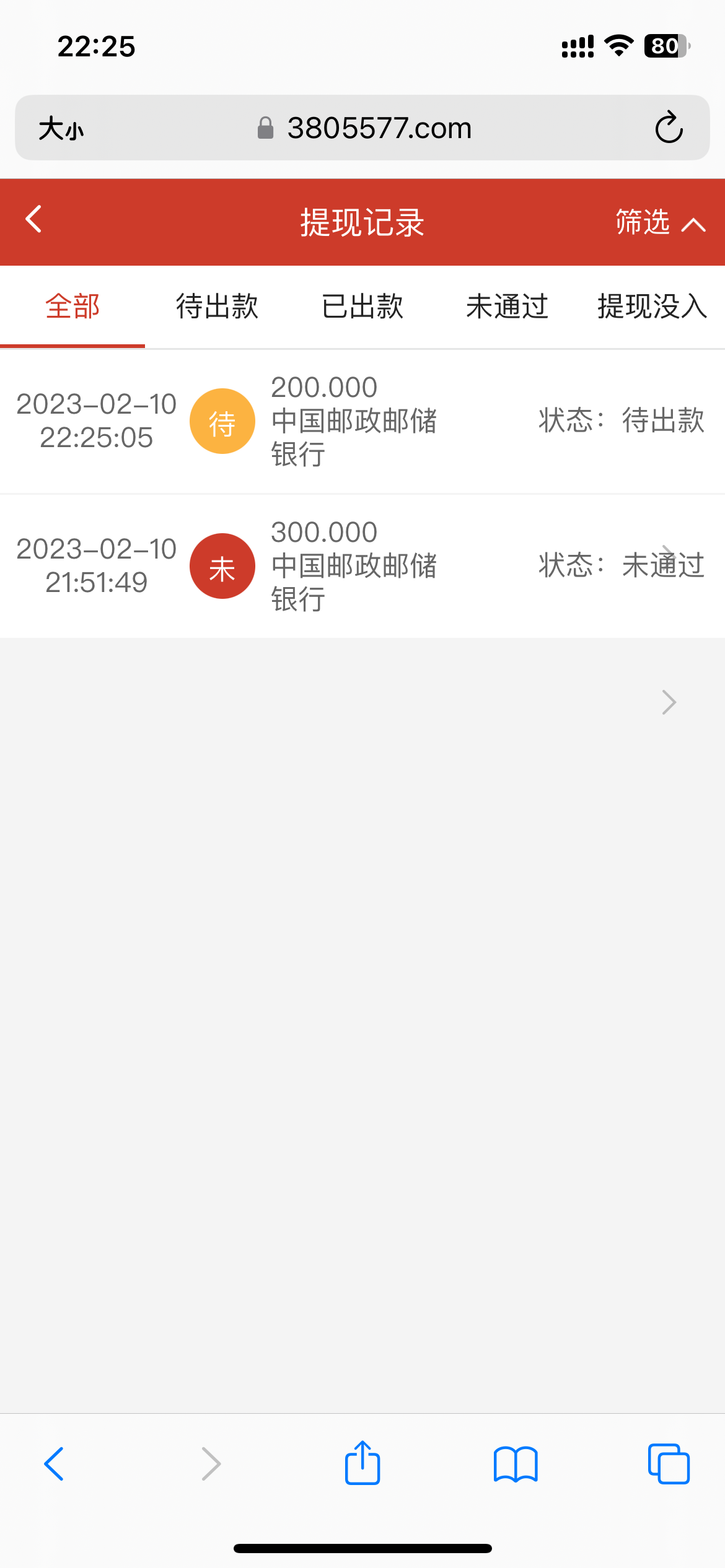Open the 200.000 待出款 withdrawal record
The image size is (725, 1568).
click(362, 421)
